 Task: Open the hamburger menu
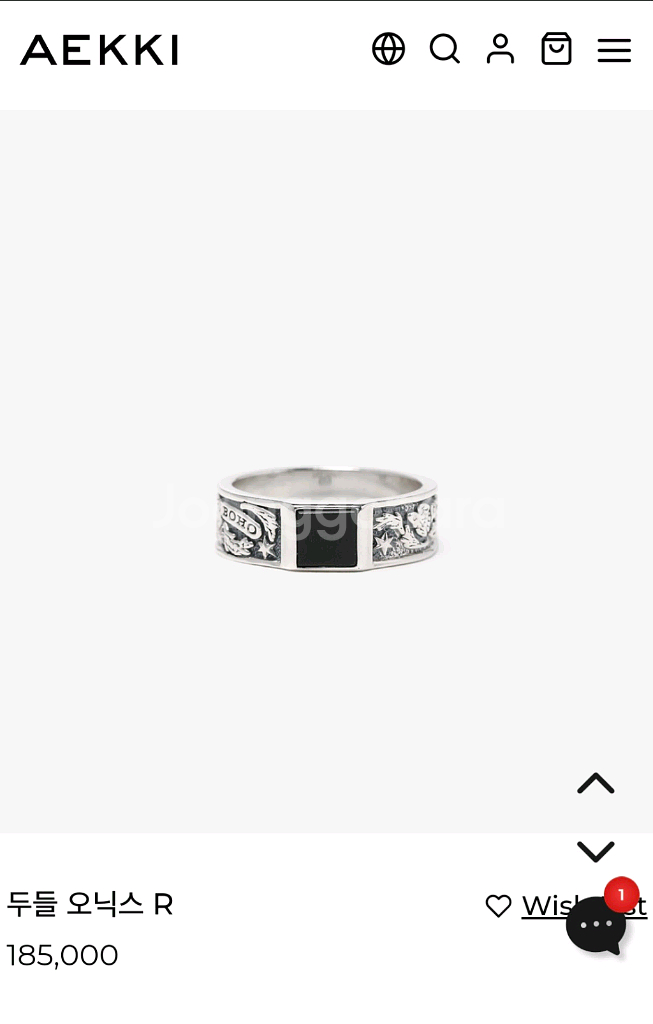coord(614,50)
